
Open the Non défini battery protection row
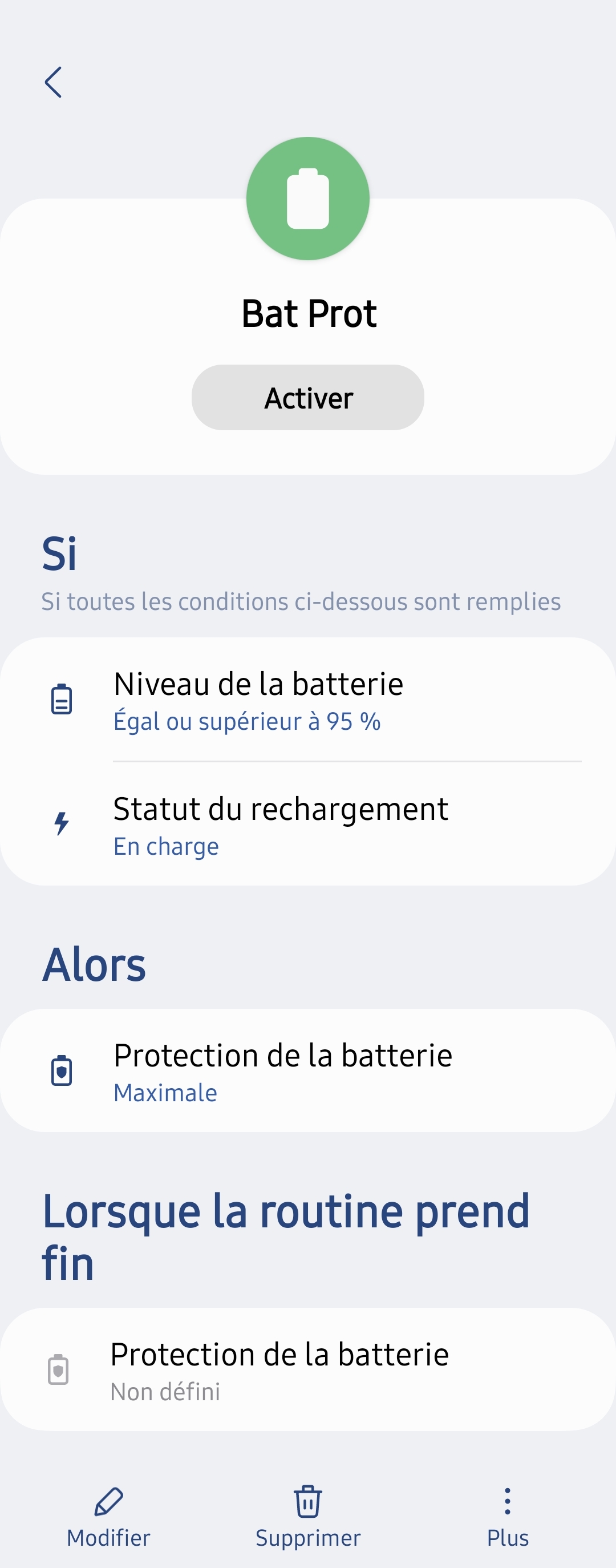point(308,1371)
